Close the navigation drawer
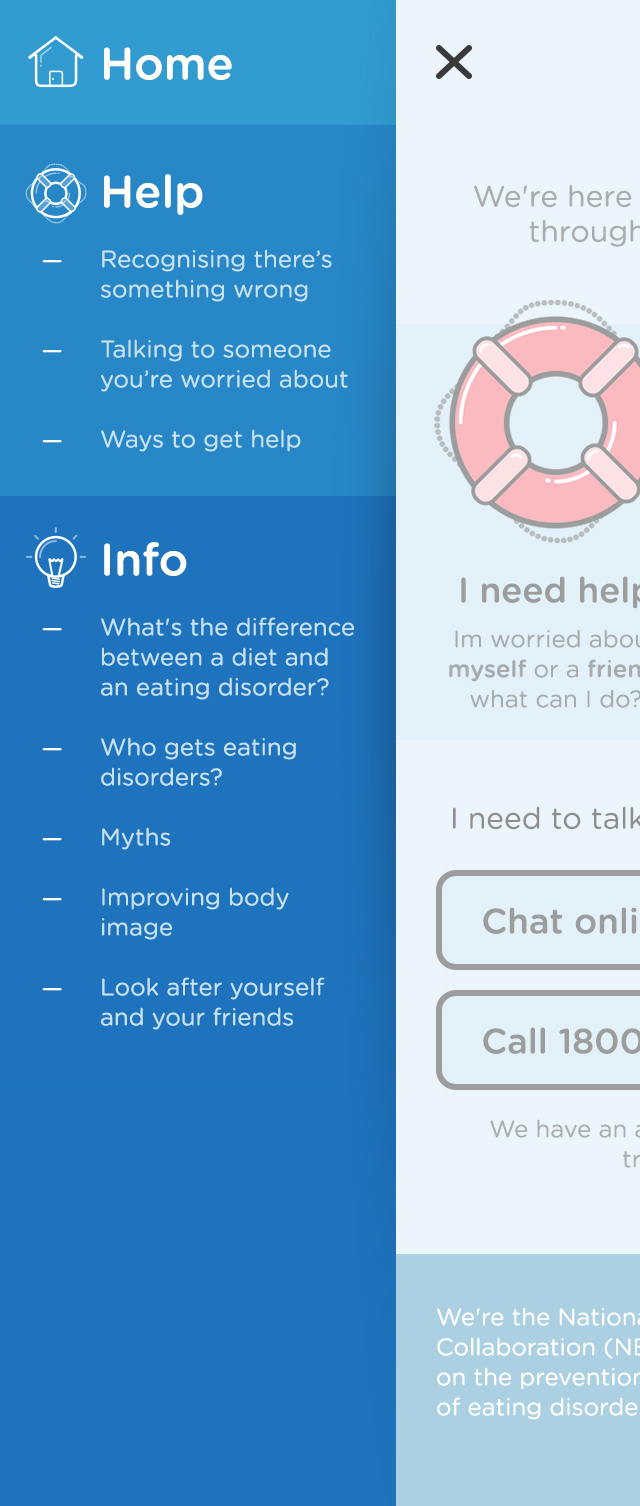The image size is (640, 1506). click(453, 62)
